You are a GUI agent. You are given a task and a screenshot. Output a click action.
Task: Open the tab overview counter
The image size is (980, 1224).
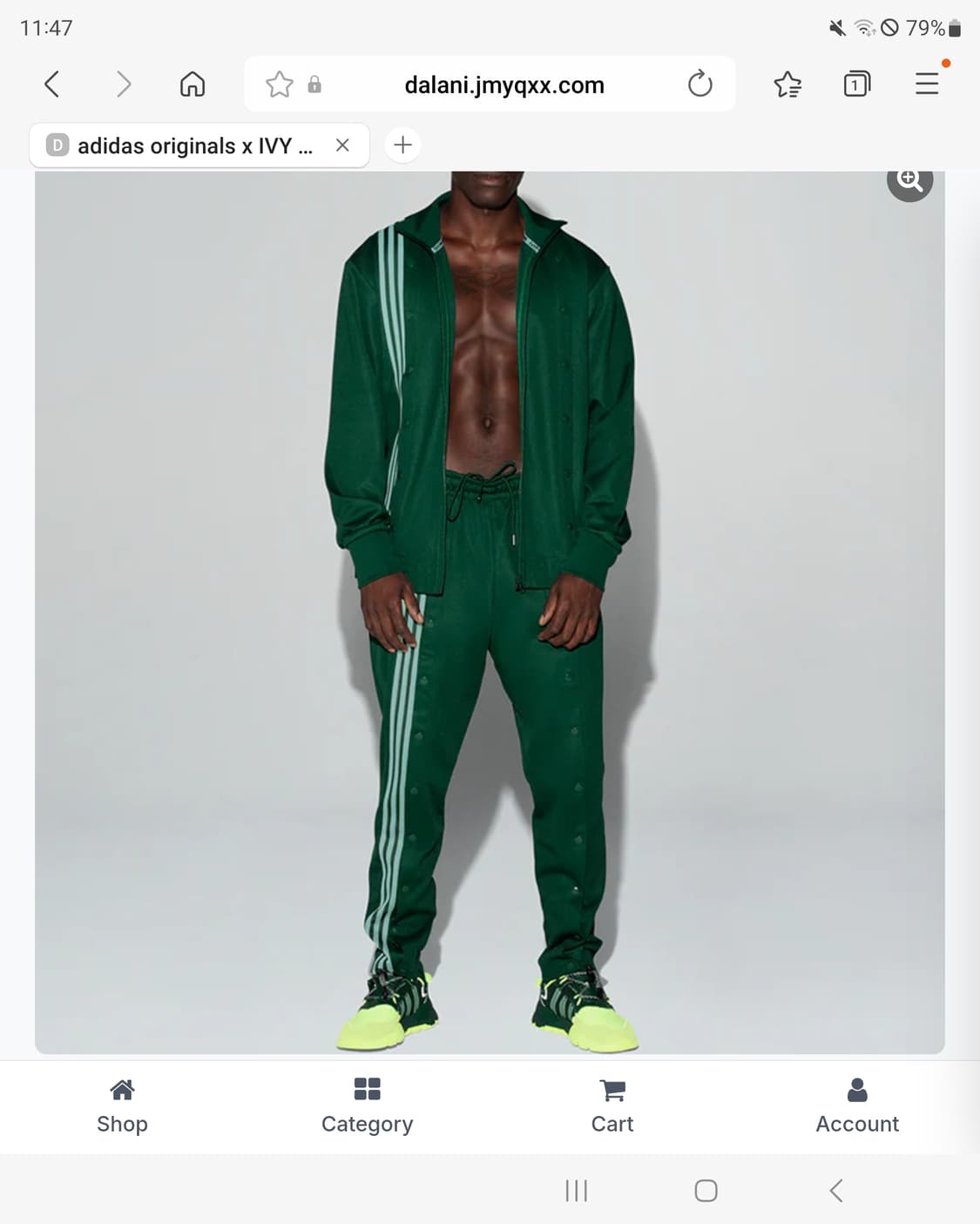855,84
